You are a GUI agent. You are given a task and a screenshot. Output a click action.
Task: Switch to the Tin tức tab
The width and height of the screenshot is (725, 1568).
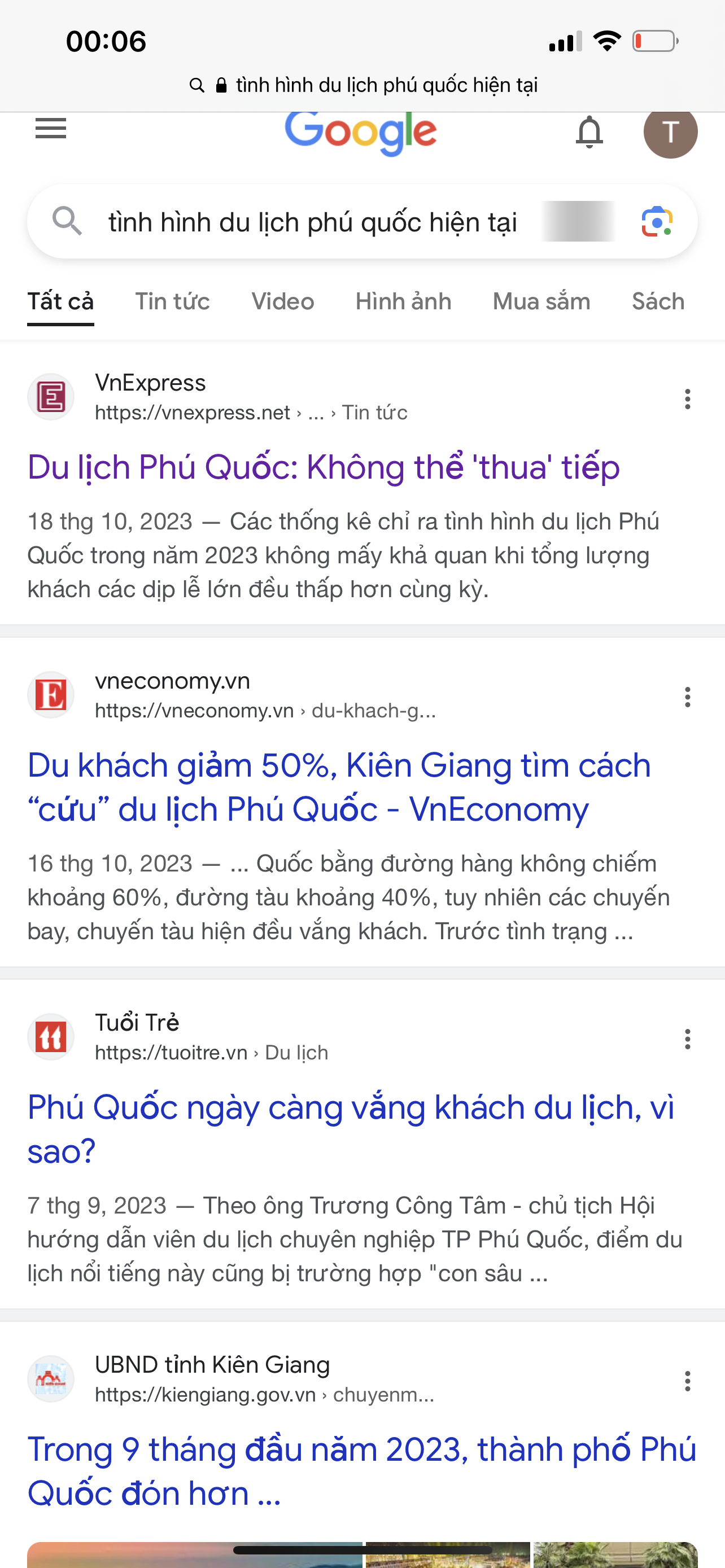point(172,301)
